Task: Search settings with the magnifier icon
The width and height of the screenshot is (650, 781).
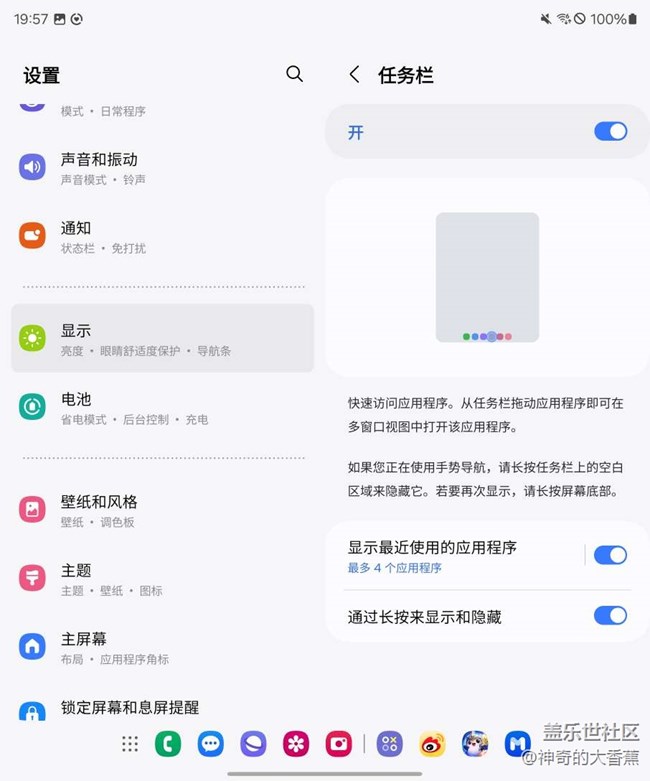Action: click(x=294, y=74)
